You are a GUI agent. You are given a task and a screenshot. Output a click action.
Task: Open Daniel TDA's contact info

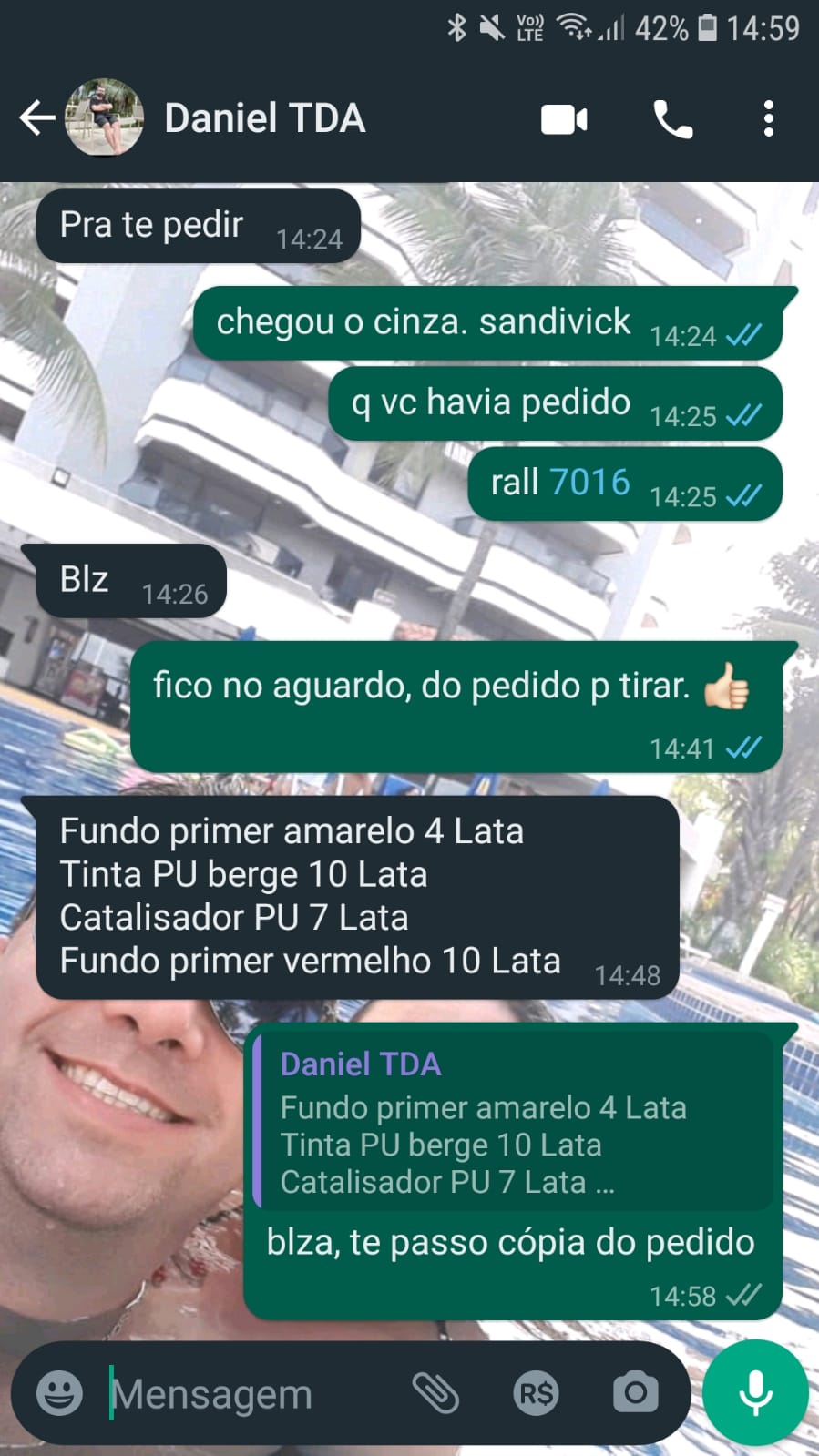pyautogui.click(x=264, y=118)
